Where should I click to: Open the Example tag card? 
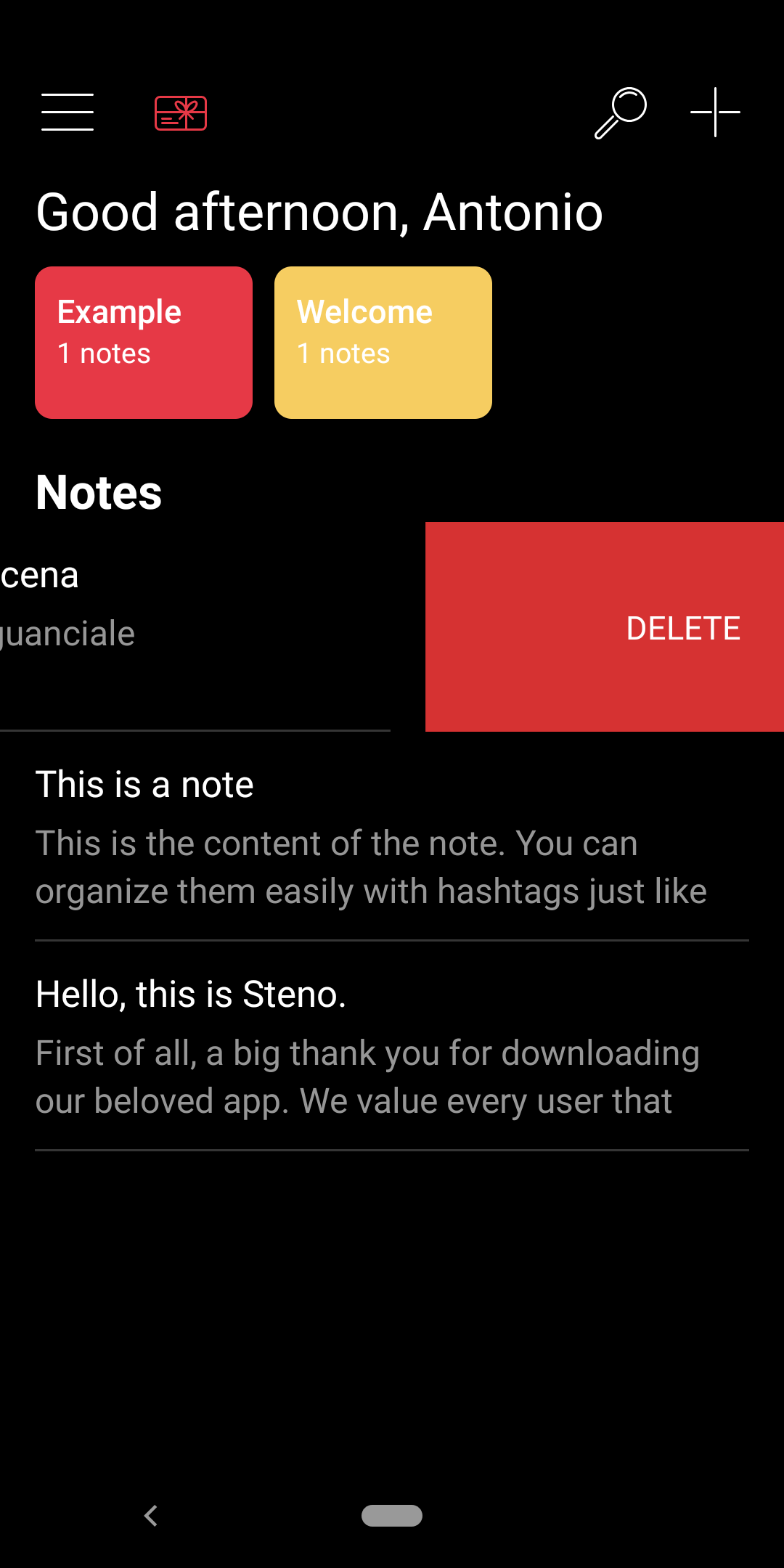144,343
